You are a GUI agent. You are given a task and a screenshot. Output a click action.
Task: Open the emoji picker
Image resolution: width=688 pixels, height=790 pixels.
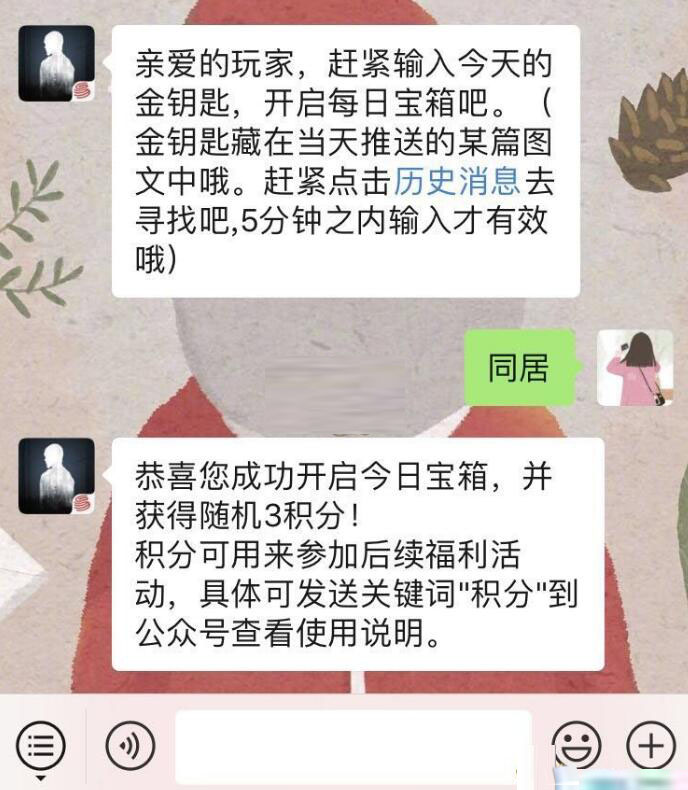pyautogui.click(x=577, y=745)
